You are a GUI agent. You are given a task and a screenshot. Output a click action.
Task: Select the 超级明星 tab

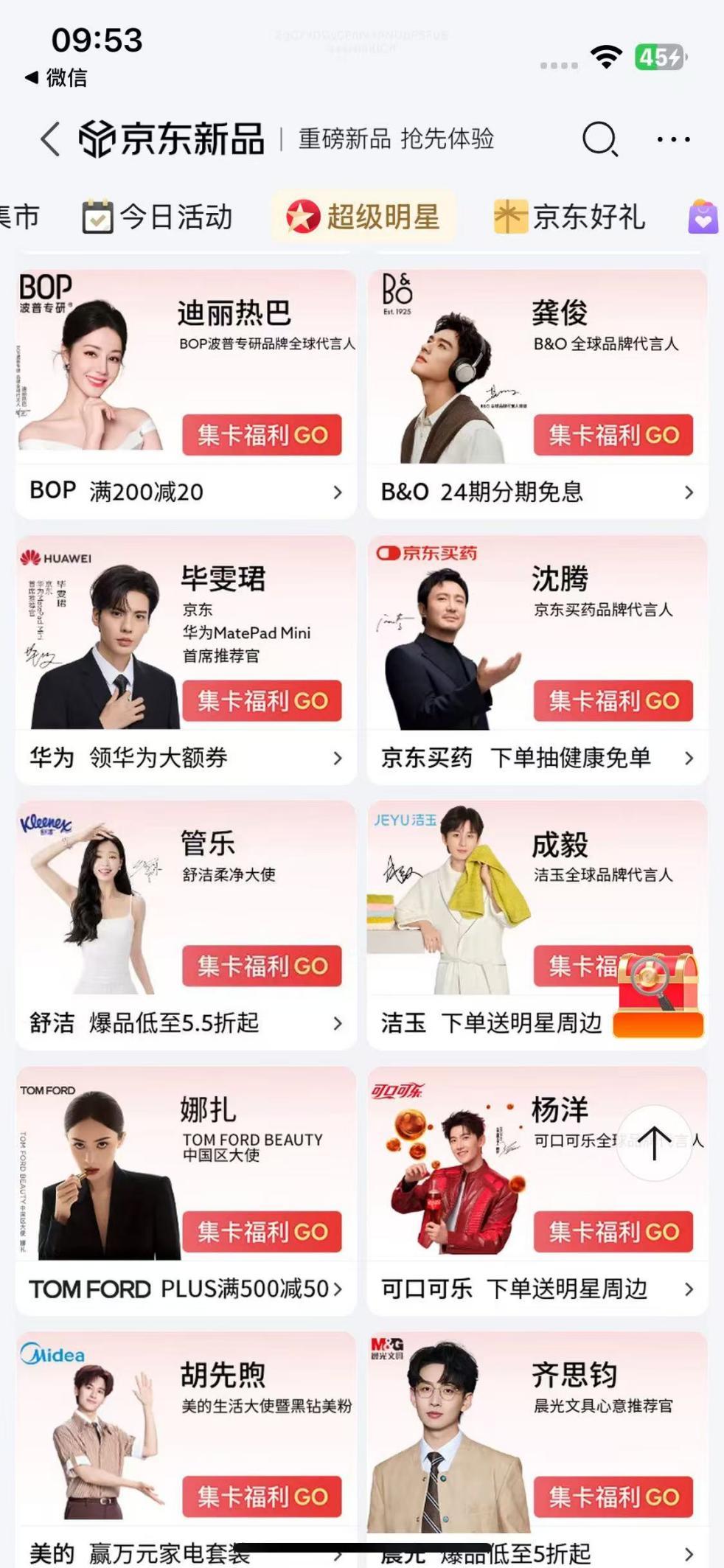coord(363,217)
